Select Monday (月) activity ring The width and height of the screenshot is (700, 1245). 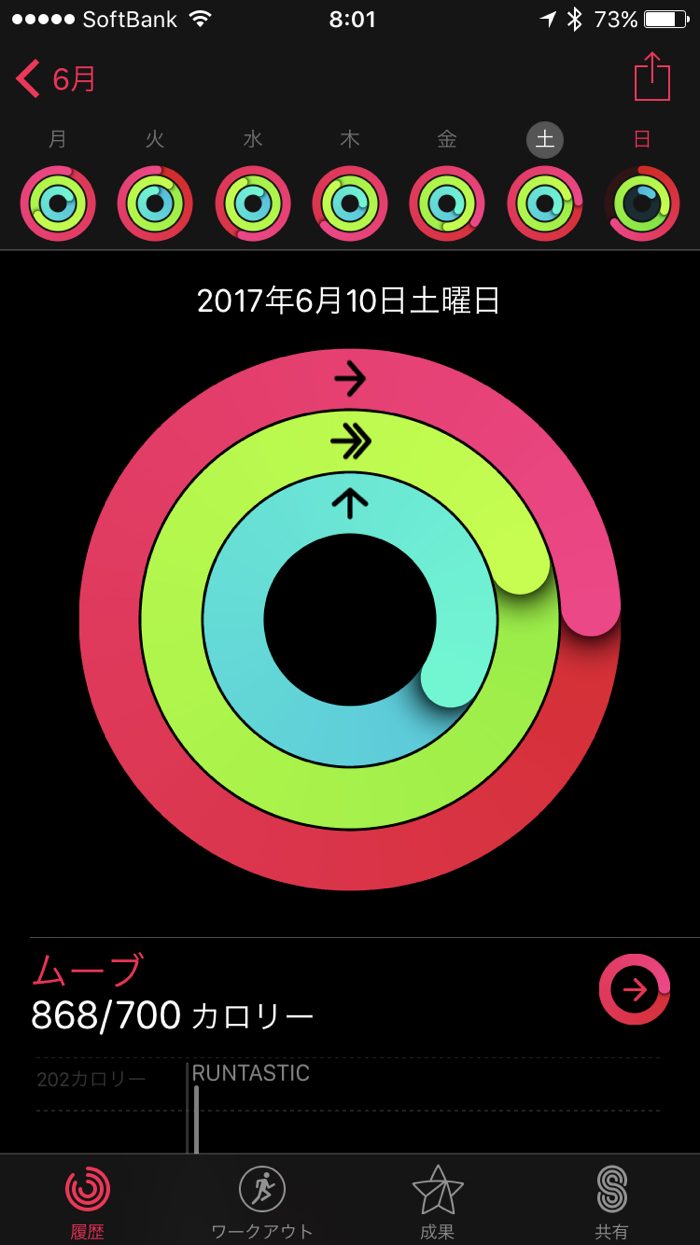pyautogui.click(x=58, y=204)
